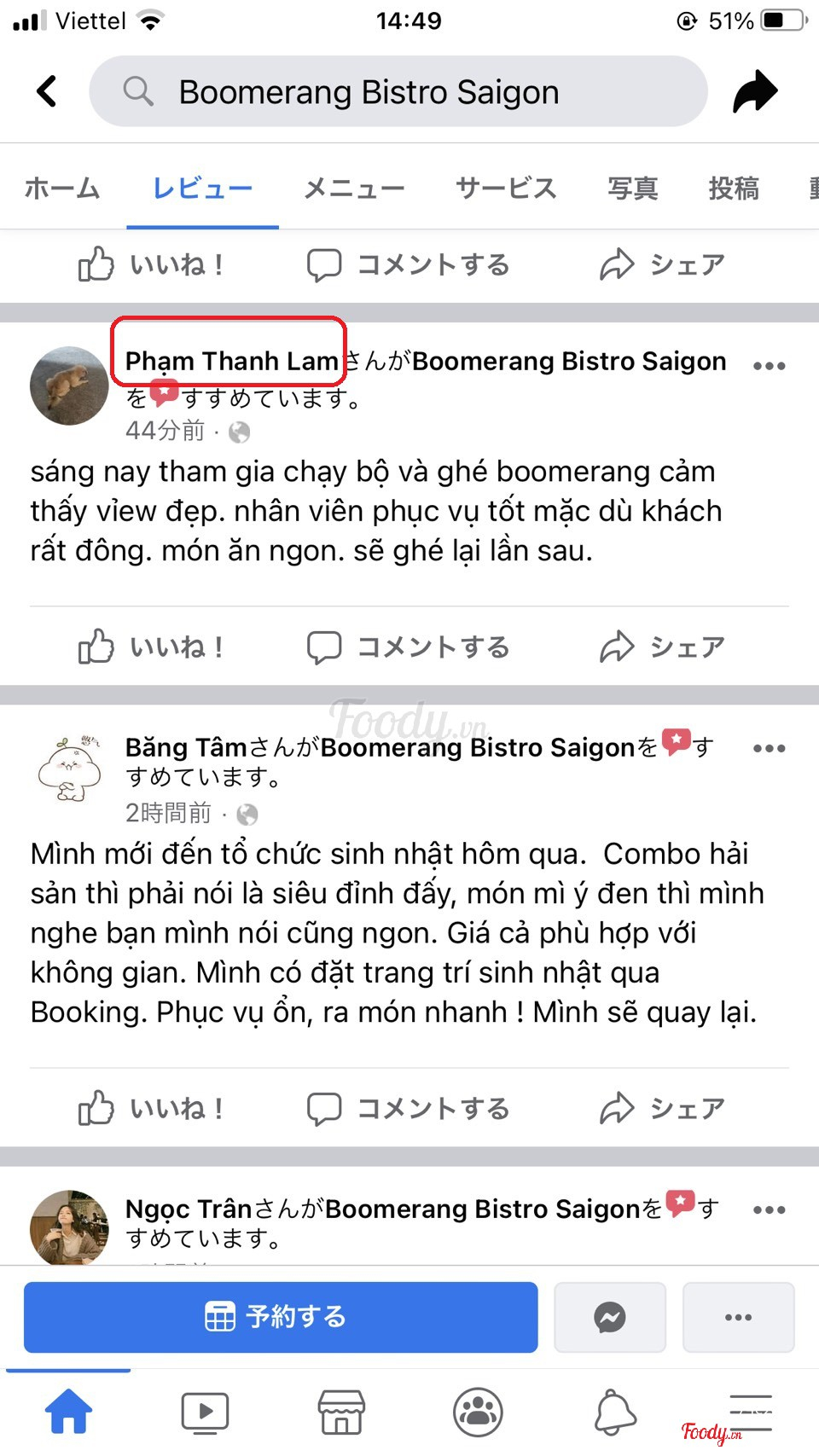This screenshot has height=1456, width=819.
Task: Switch to the ホーム tab
Action: pyautogui.click(x=62, y=188)
